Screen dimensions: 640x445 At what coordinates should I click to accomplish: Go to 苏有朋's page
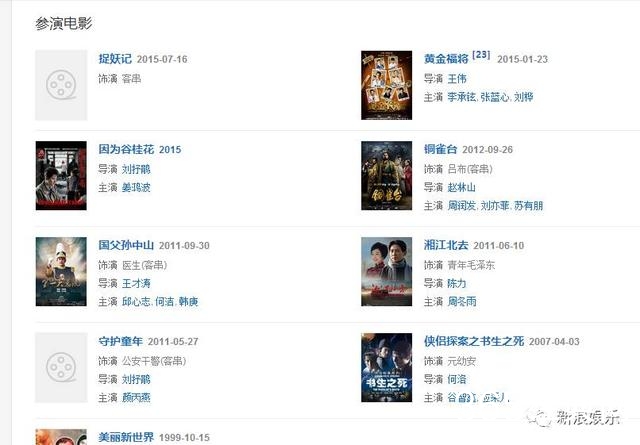click(529, 206)
